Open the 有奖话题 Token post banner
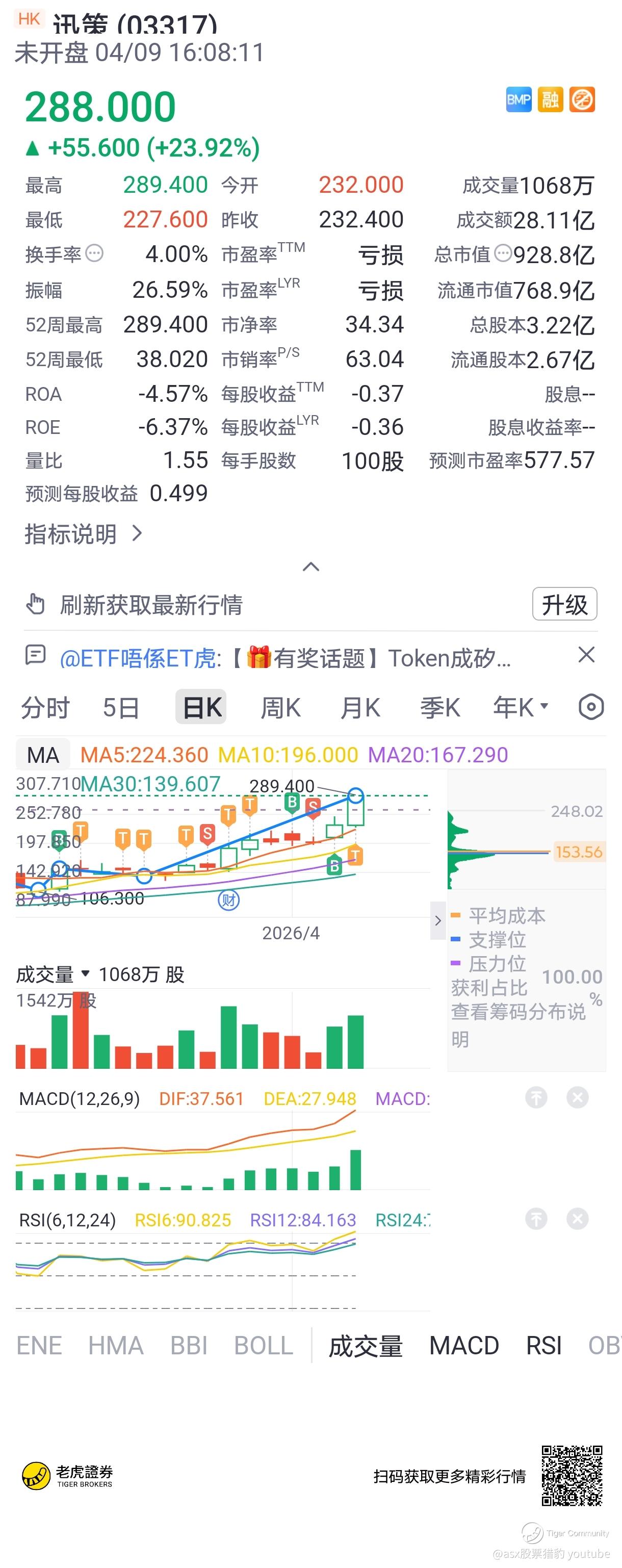The width and height of the screenshot is (622, 1568). click(x=286, y=658)
